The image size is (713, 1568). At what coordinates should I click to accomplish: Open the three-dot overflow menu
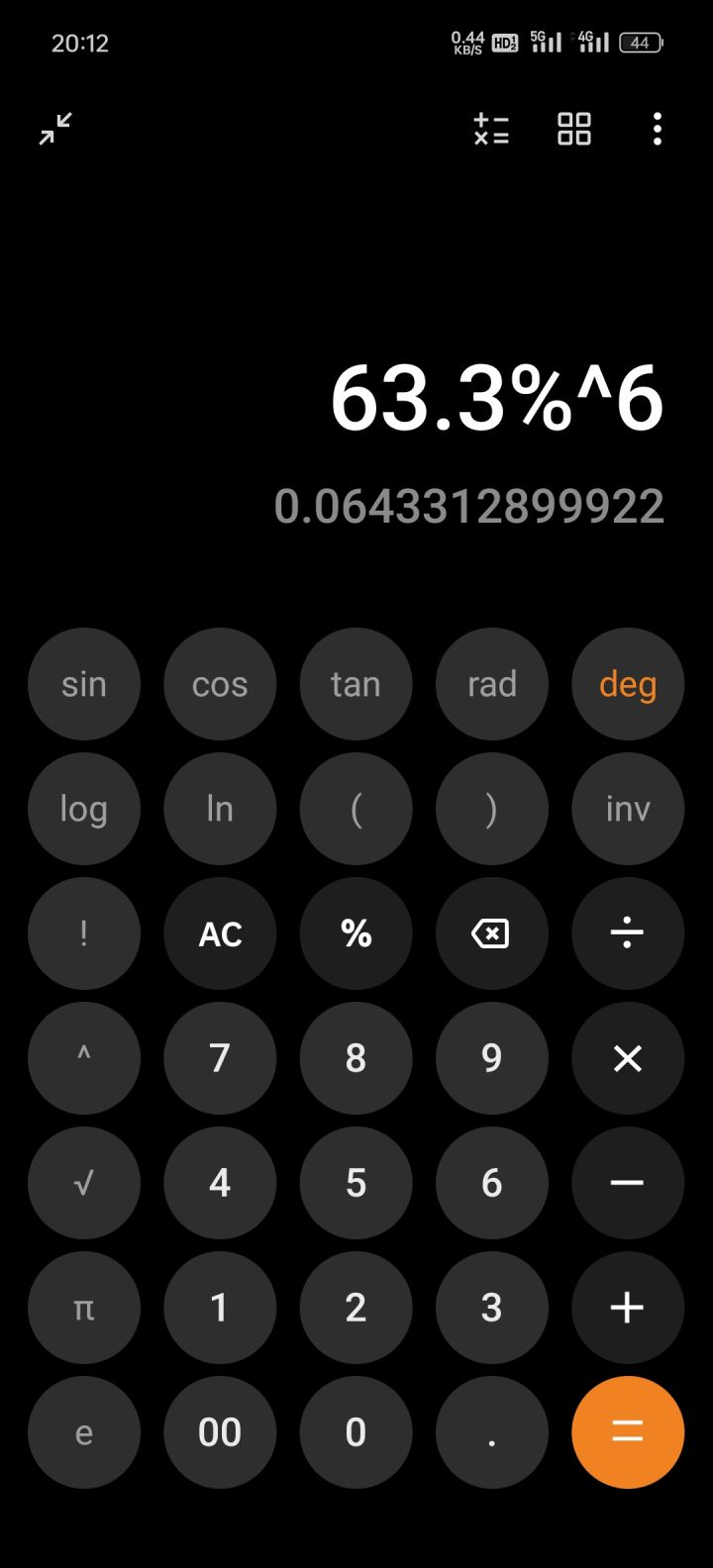coord(658,130)
